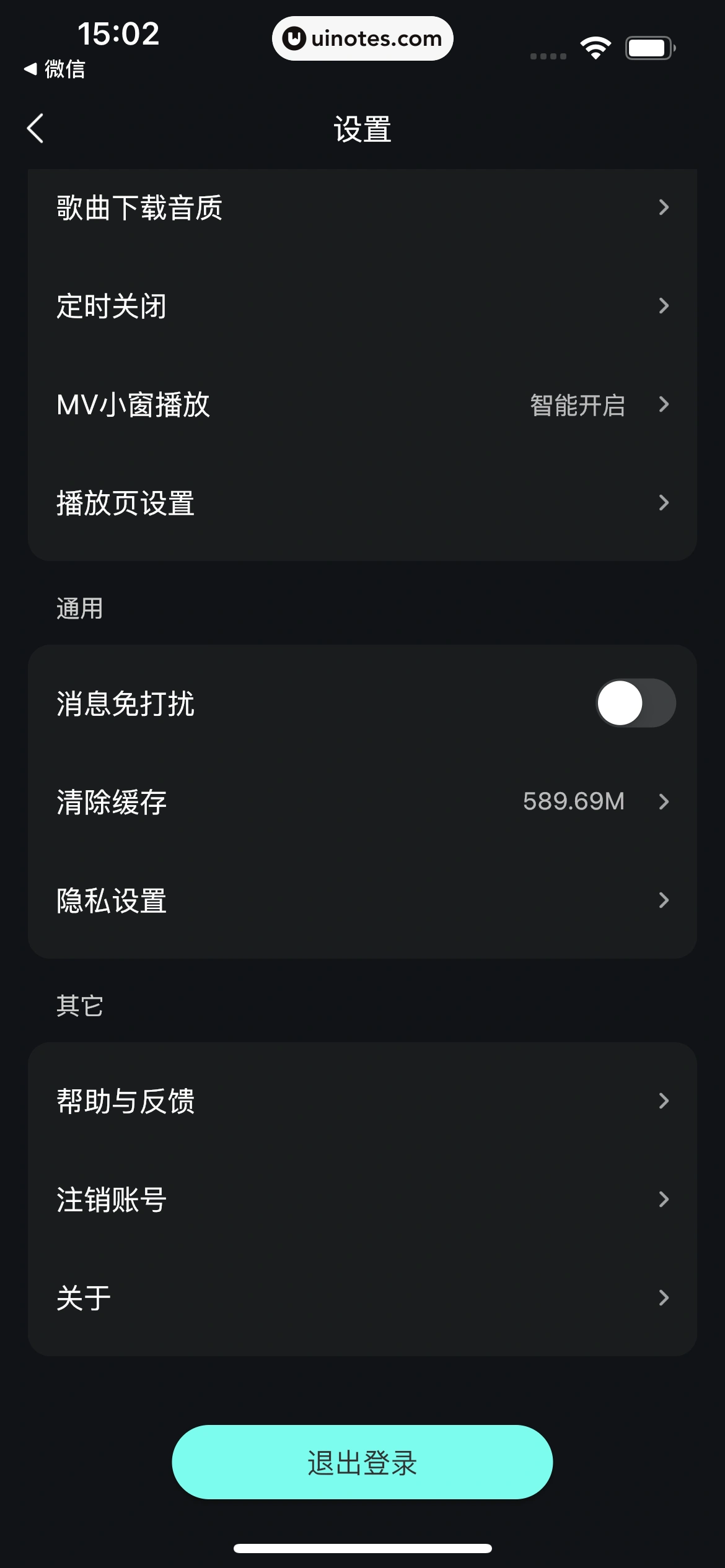Tap 退出登录 button

pyautogui.click(x=362, y=1462)
